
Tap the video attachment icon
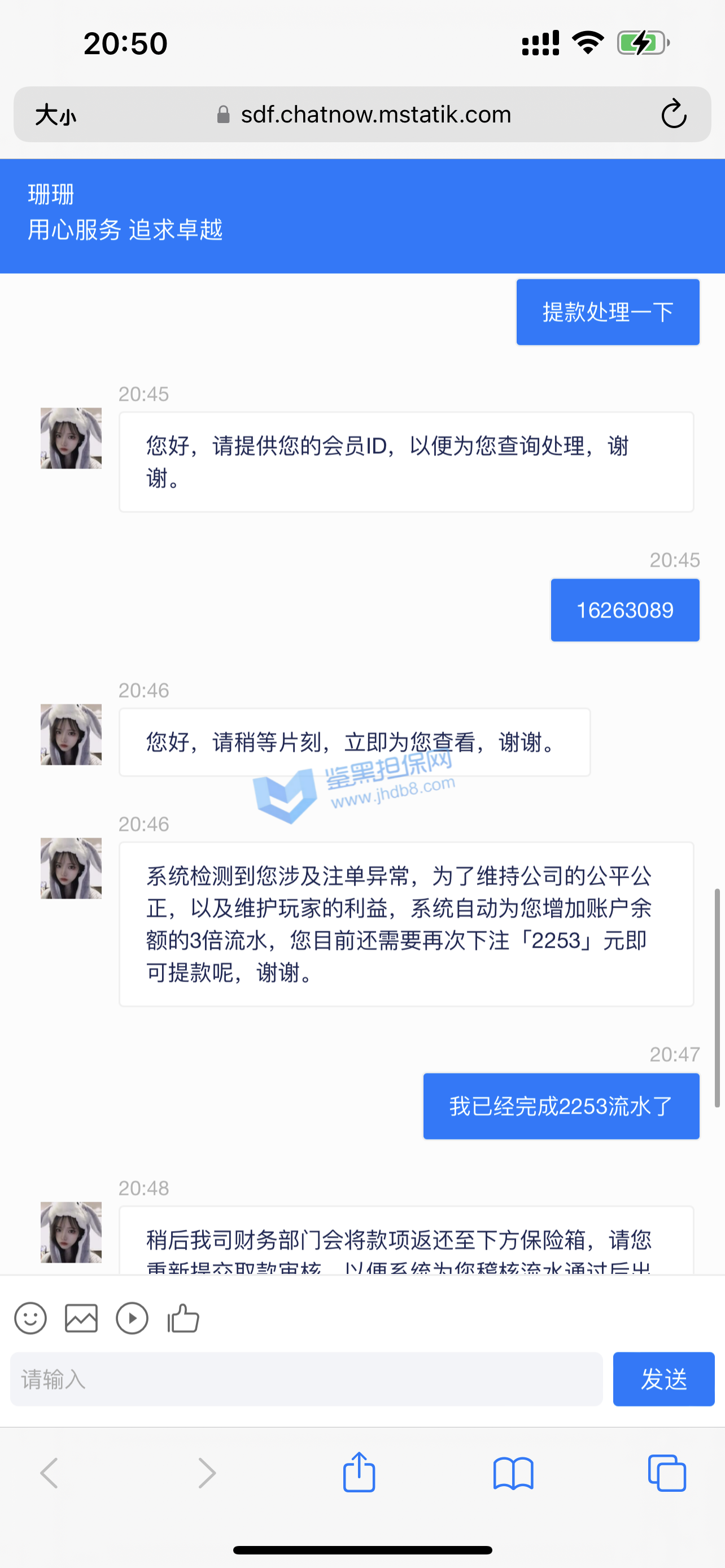pyautogui.click(x=132, y=1319)
